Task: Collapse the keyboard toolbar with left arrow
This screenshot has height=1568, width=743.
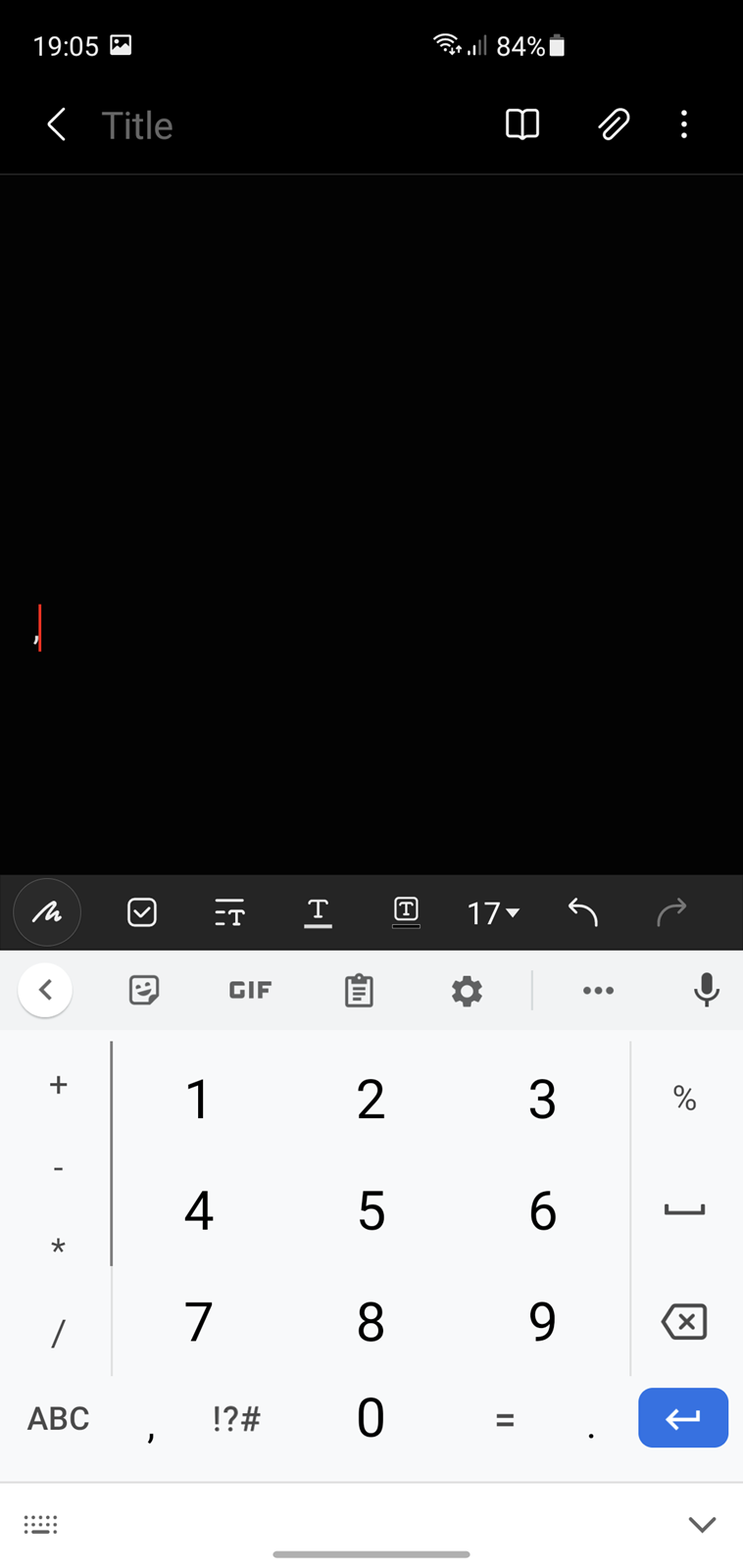Action: (45, 990)
